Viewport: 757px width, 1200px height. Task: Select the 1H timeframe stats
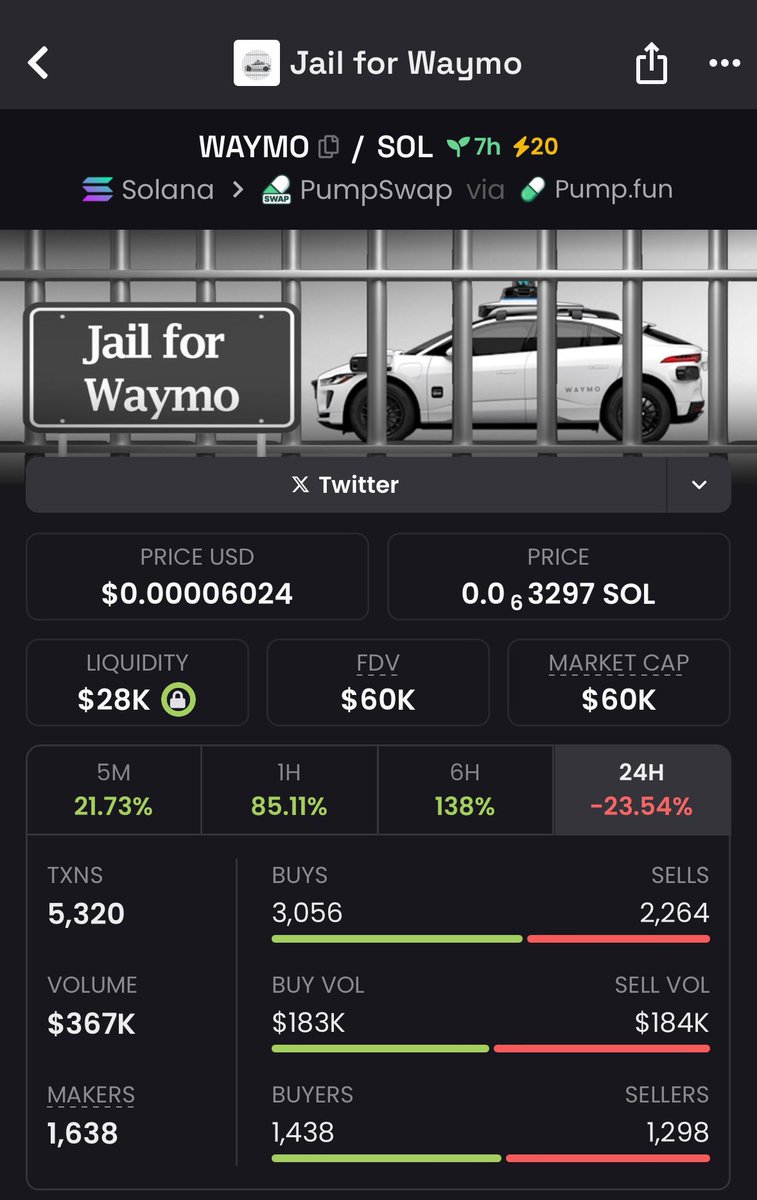[289, 789]
